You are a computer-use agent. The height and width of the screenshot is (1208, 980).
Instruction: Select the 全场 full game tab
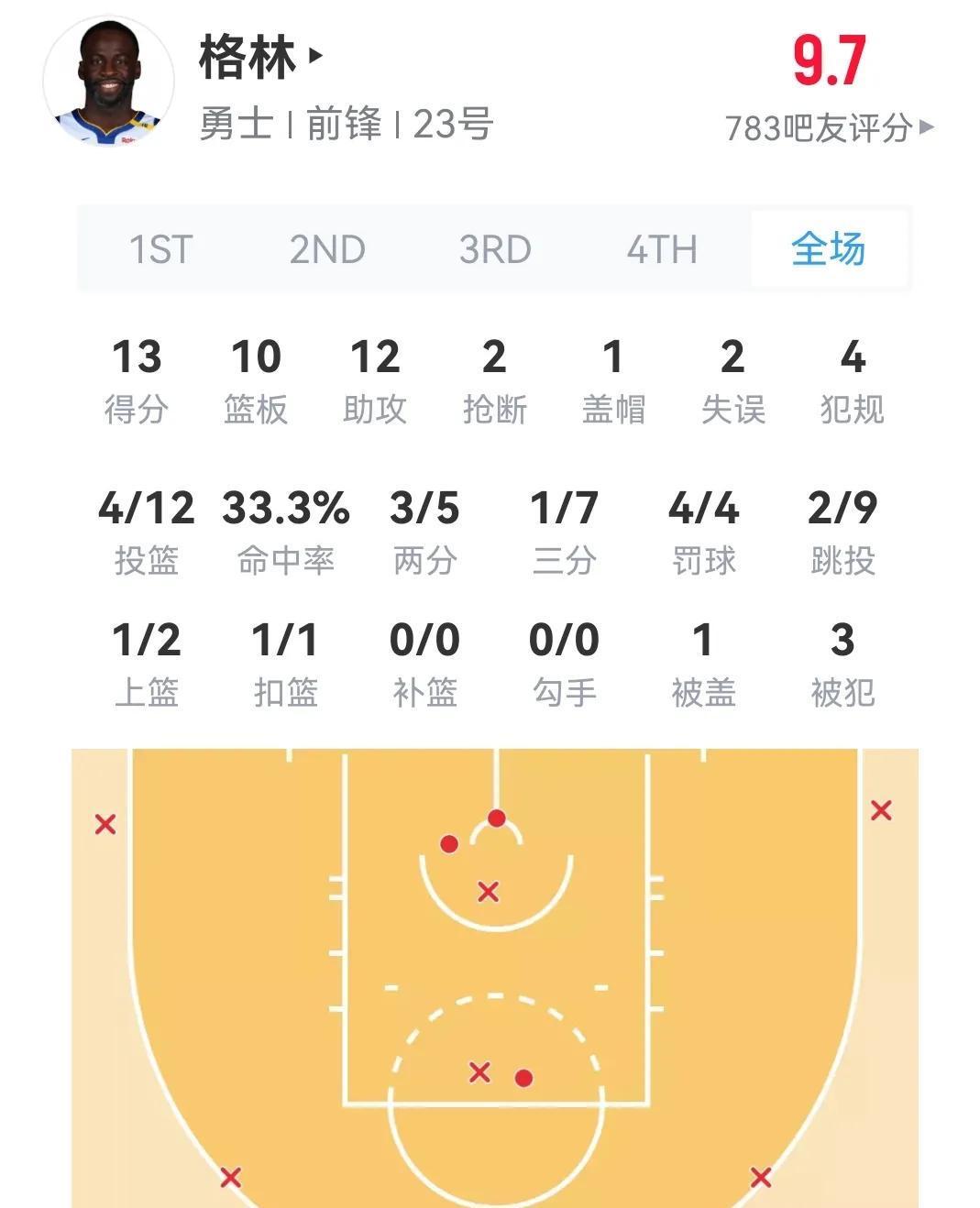pos(829,249)
